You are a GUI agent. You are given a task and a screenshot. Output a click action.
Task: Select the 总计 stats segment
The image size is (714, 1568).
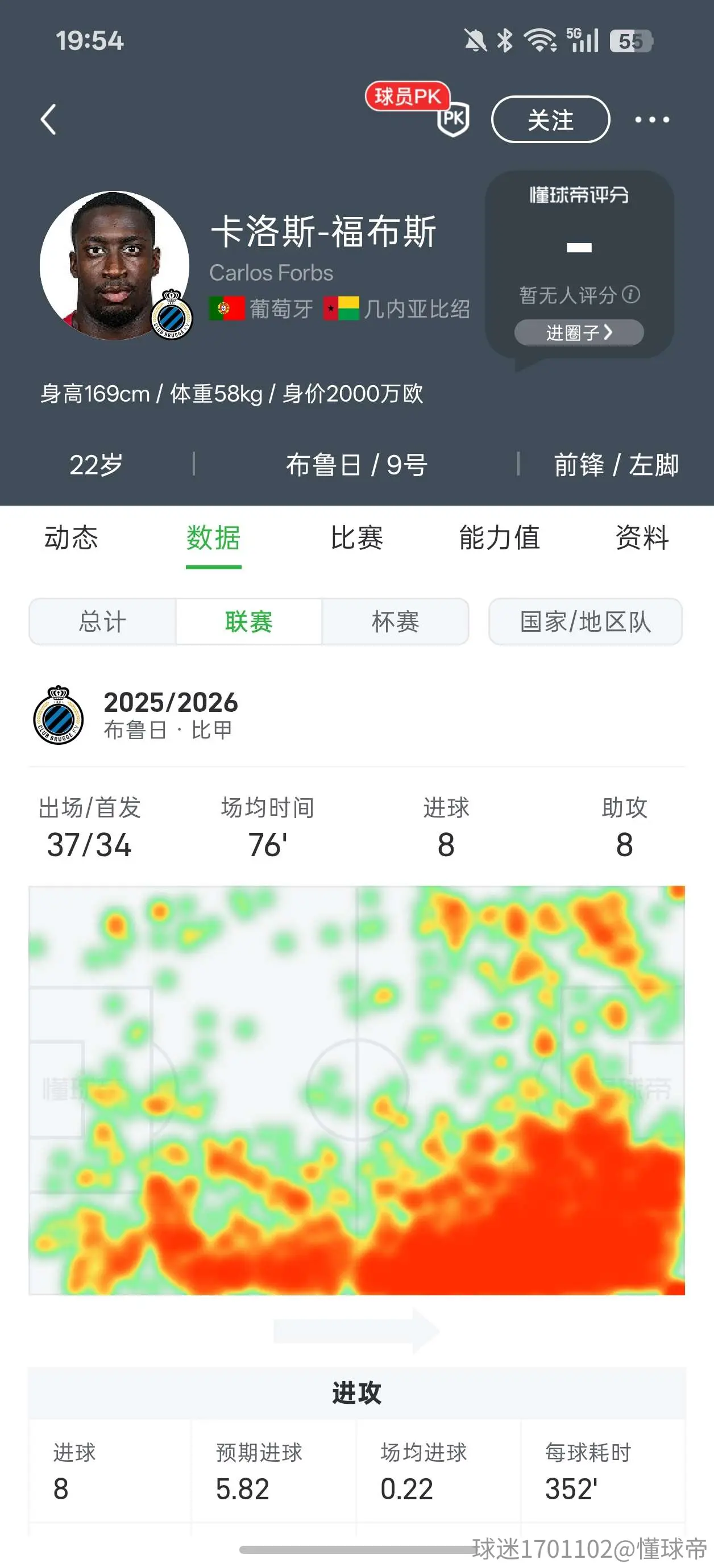[x=102, y=622]
